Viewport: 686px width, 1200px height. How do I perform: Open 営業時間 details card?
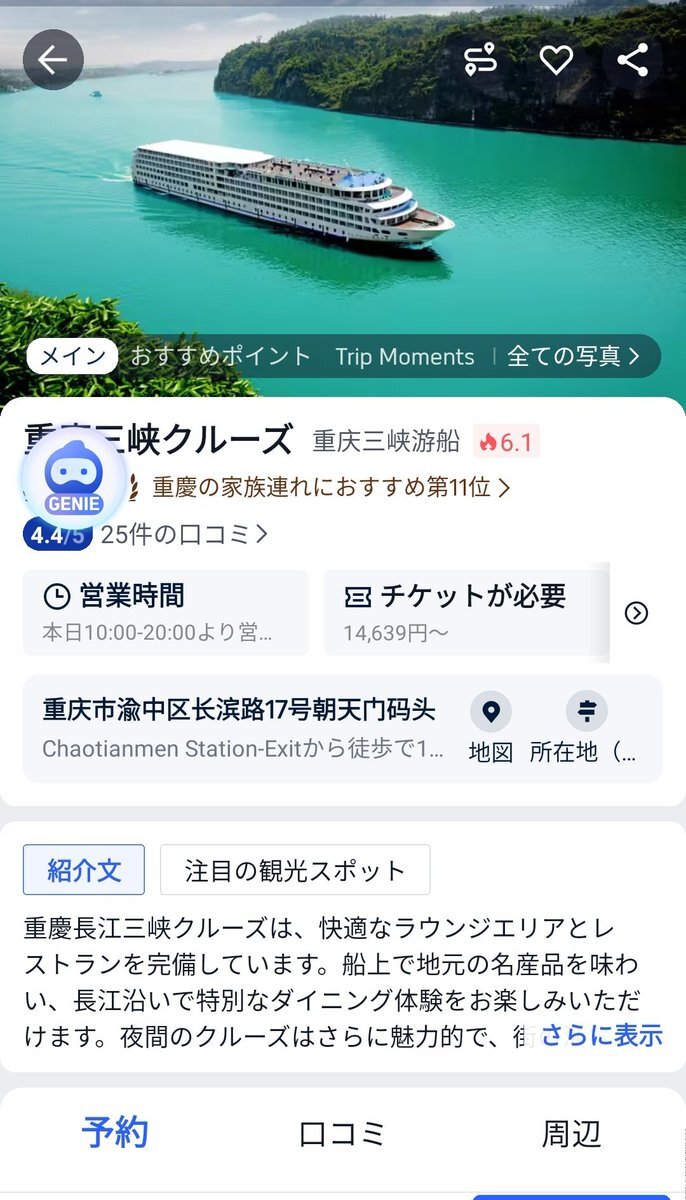pyautogui.click(x=165, y=612)
